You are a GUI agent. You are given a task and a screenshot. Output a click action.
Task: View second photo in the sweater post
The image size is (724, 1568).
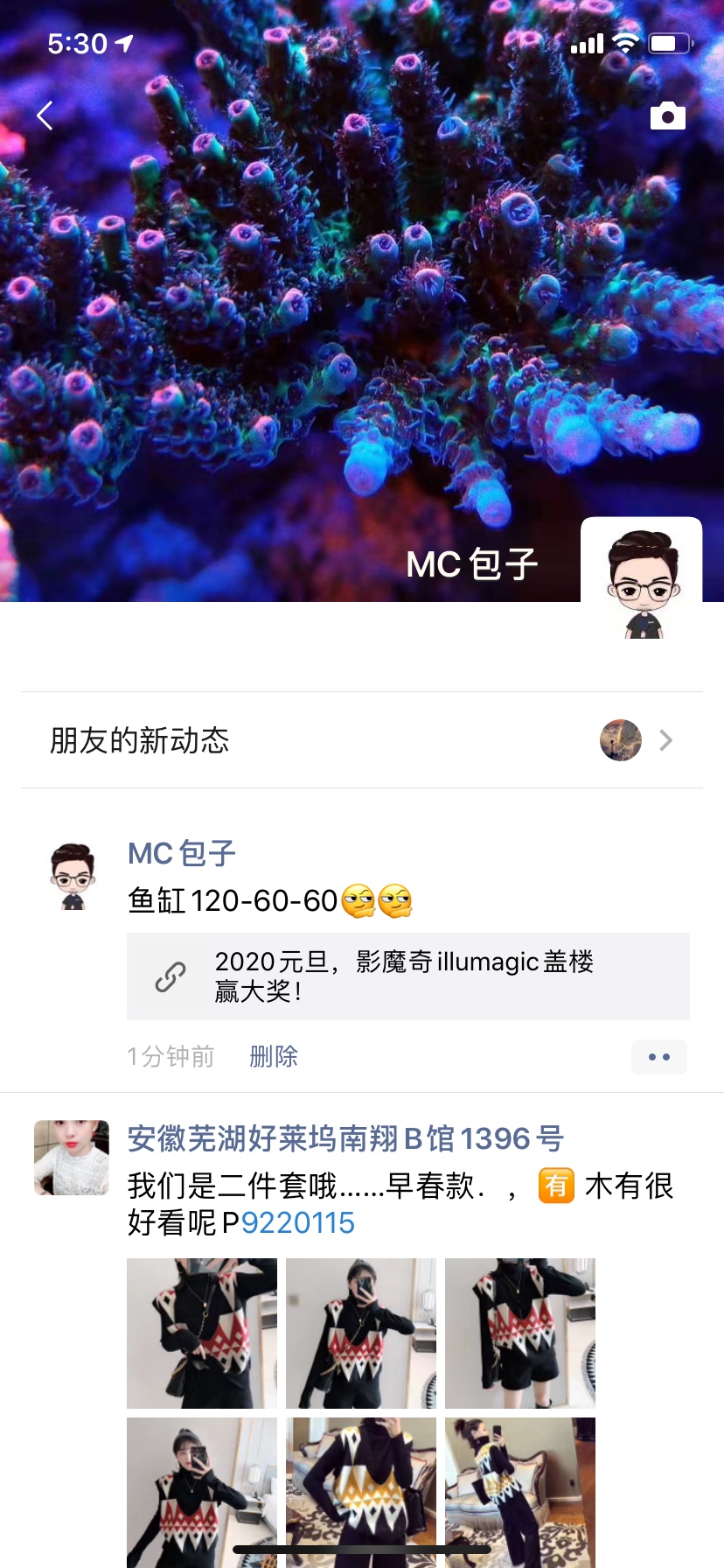tap(361, 1333)
